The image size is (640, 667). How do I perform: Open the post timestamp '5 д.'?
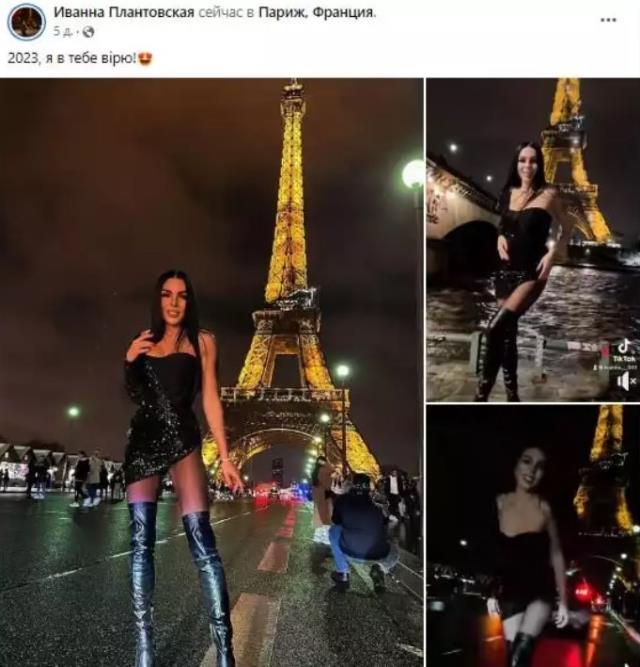pos(62,31)
